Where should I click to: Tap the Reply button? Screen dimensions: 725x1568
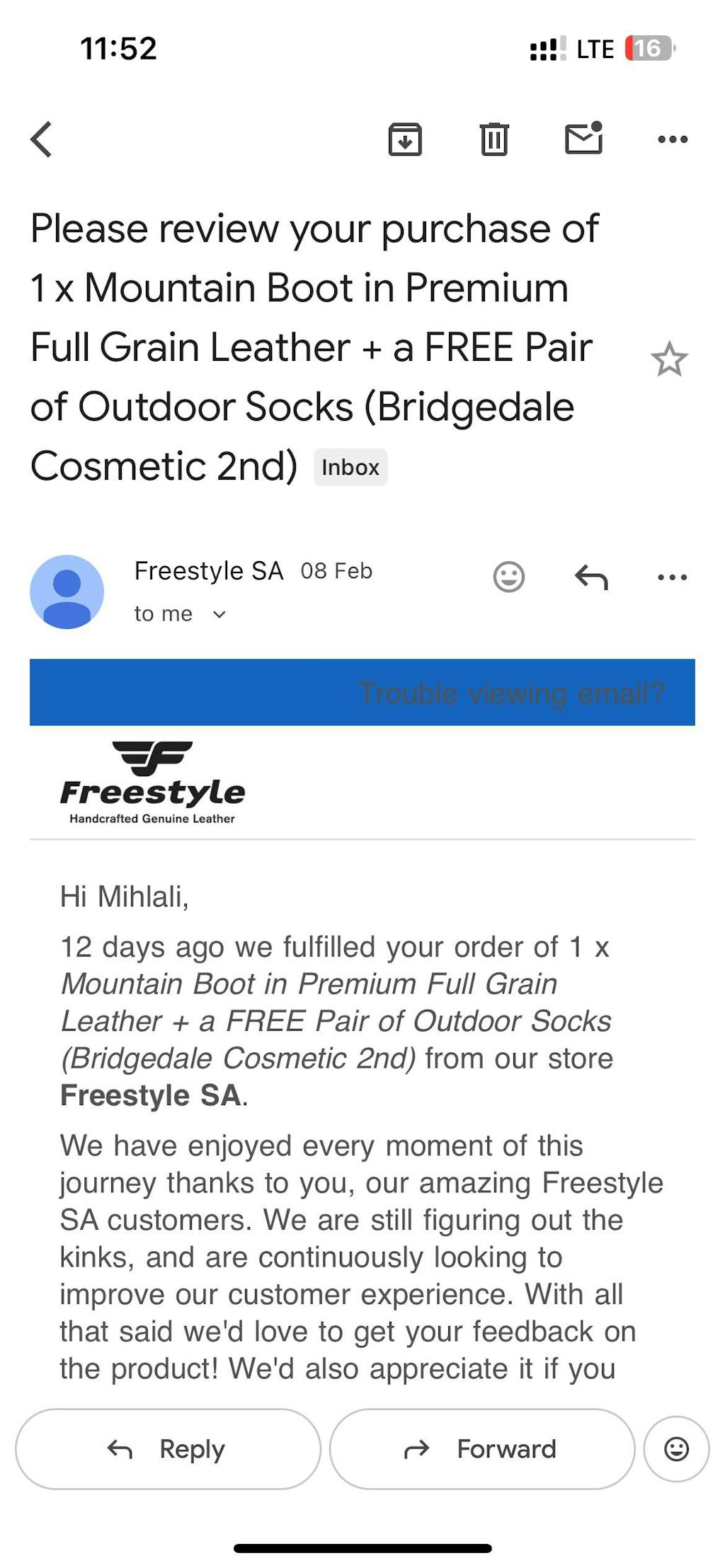(168, 1448)
